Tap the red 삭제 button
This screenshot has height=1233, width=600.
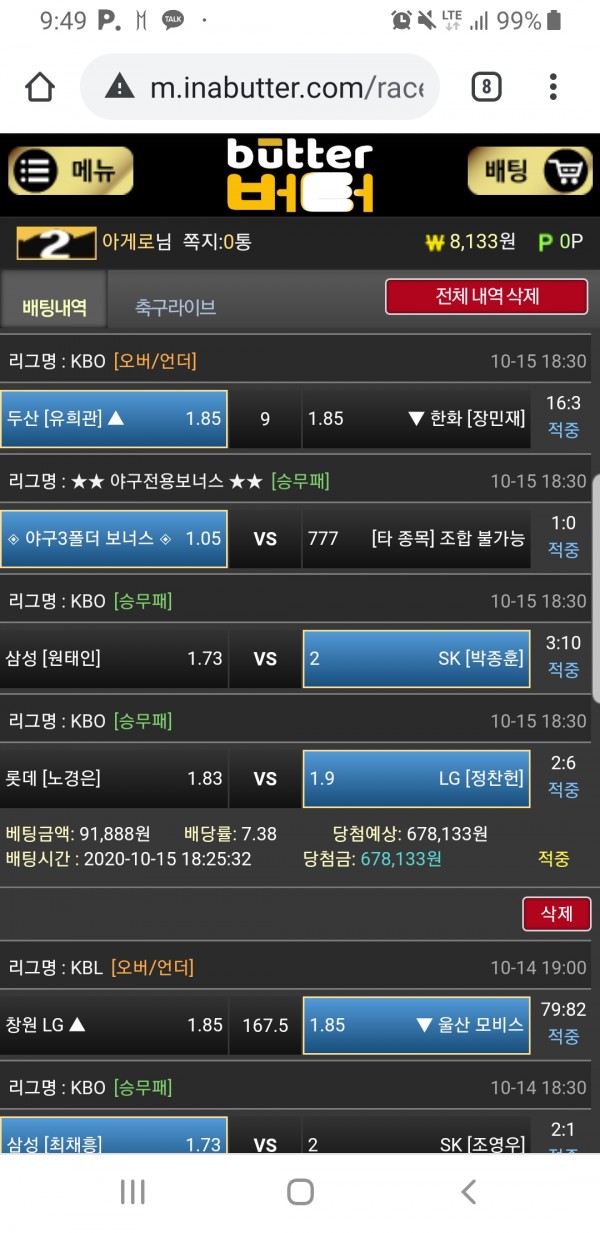(556, 913)
